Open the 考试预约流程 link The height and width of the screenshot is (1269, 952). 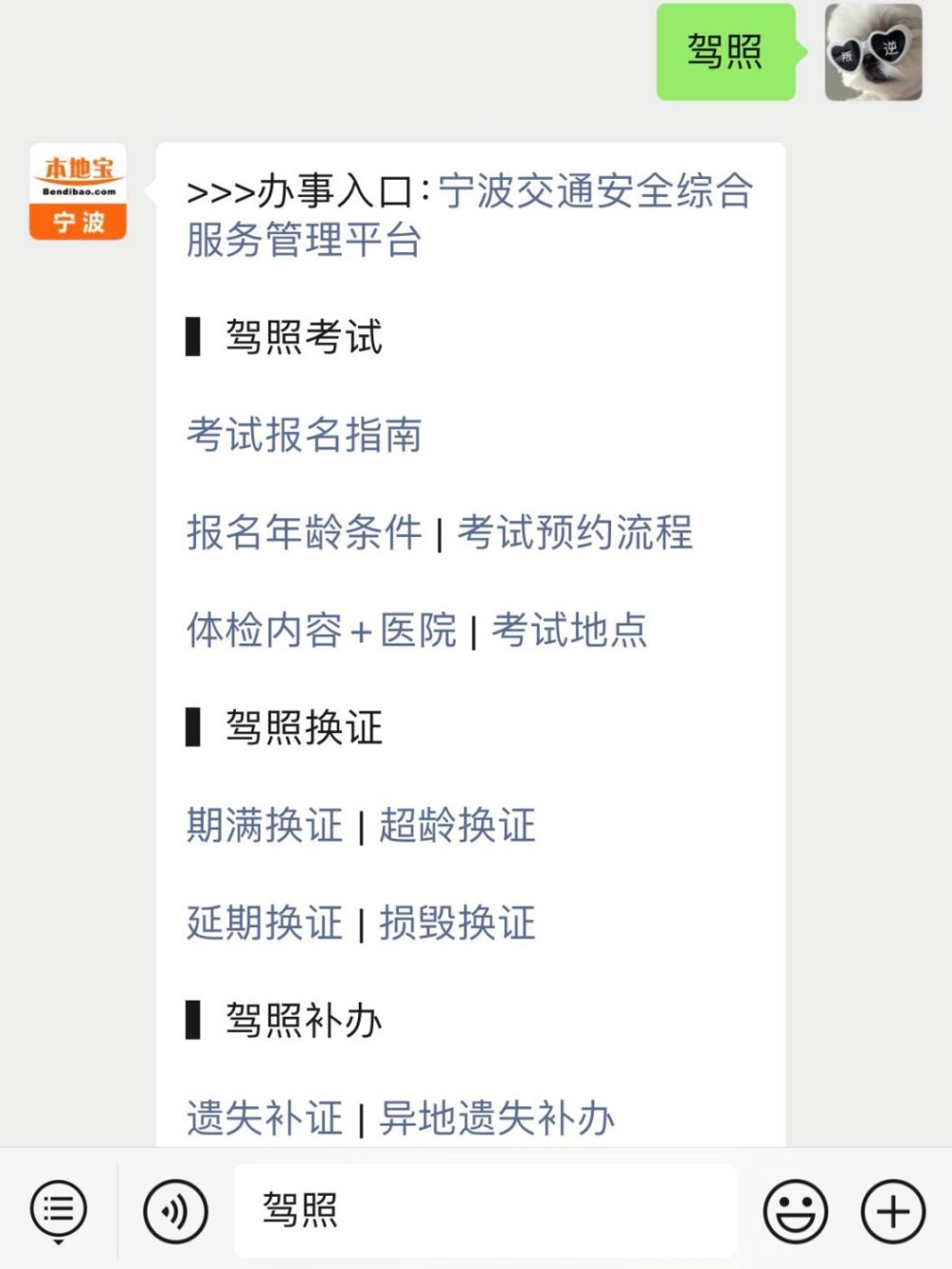pos(575,532)
